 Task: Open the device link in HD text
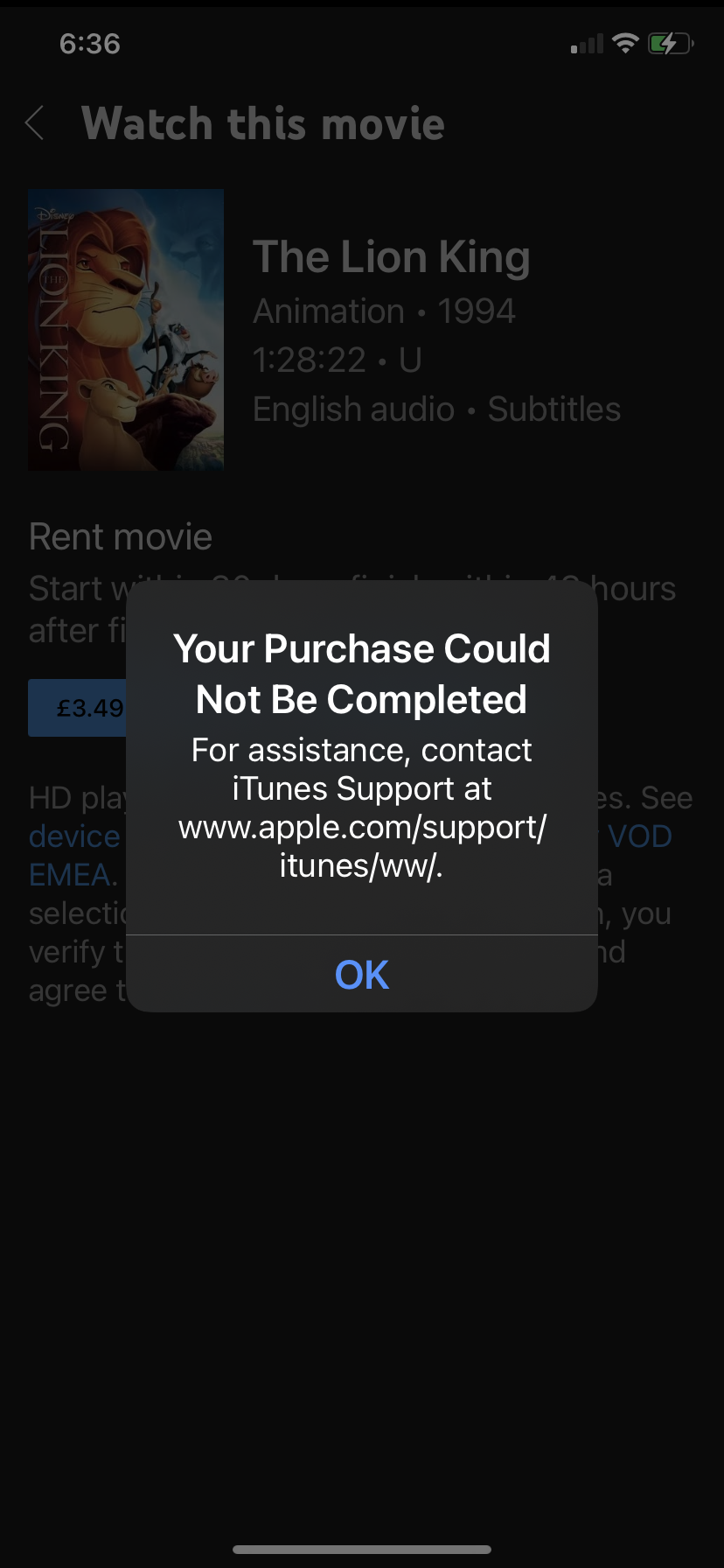[74, 836]
